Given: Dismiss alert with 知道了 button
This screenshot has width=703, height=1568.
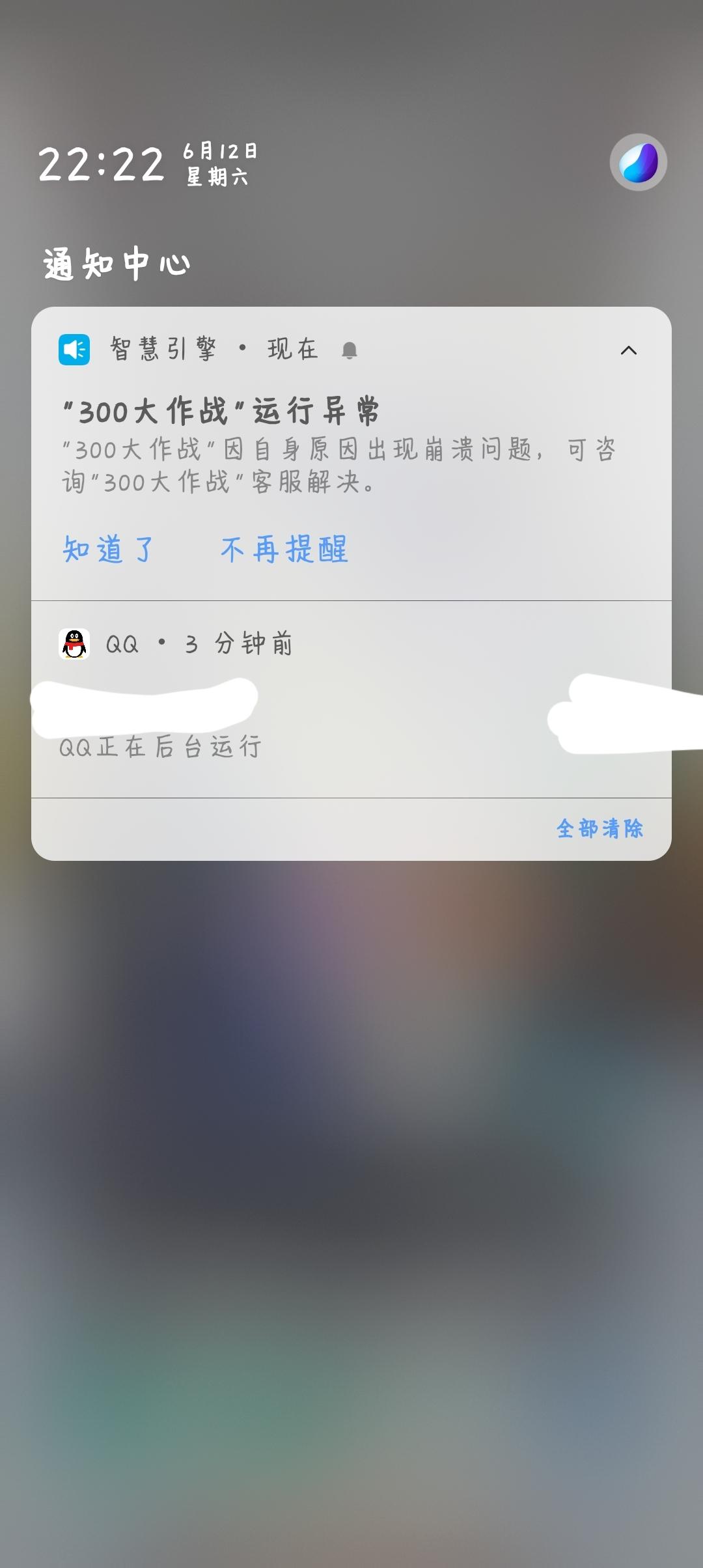Looking at the screenshot, I should point(106,549).
